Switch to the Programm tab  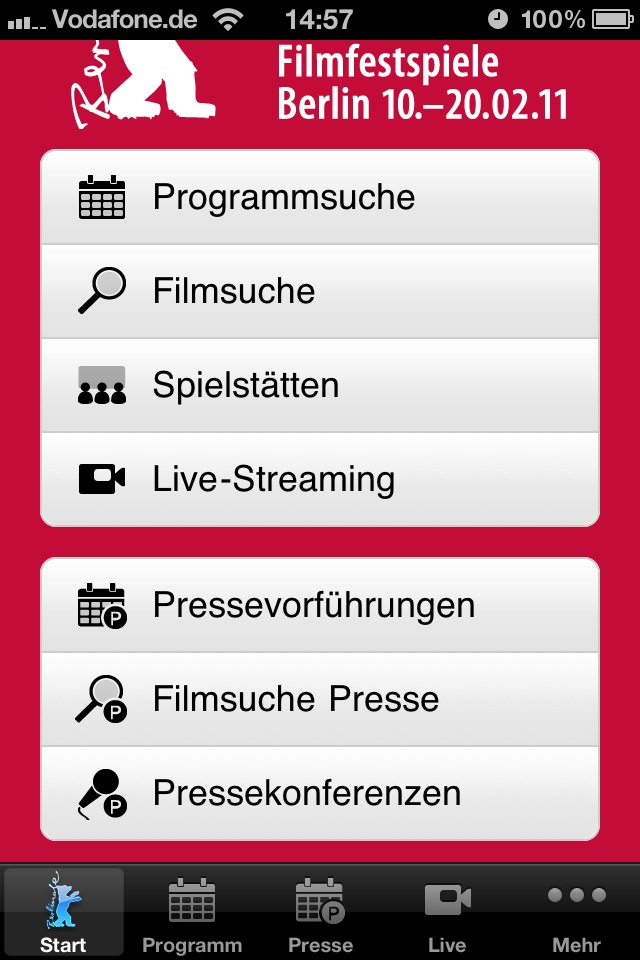coord(192,912)
